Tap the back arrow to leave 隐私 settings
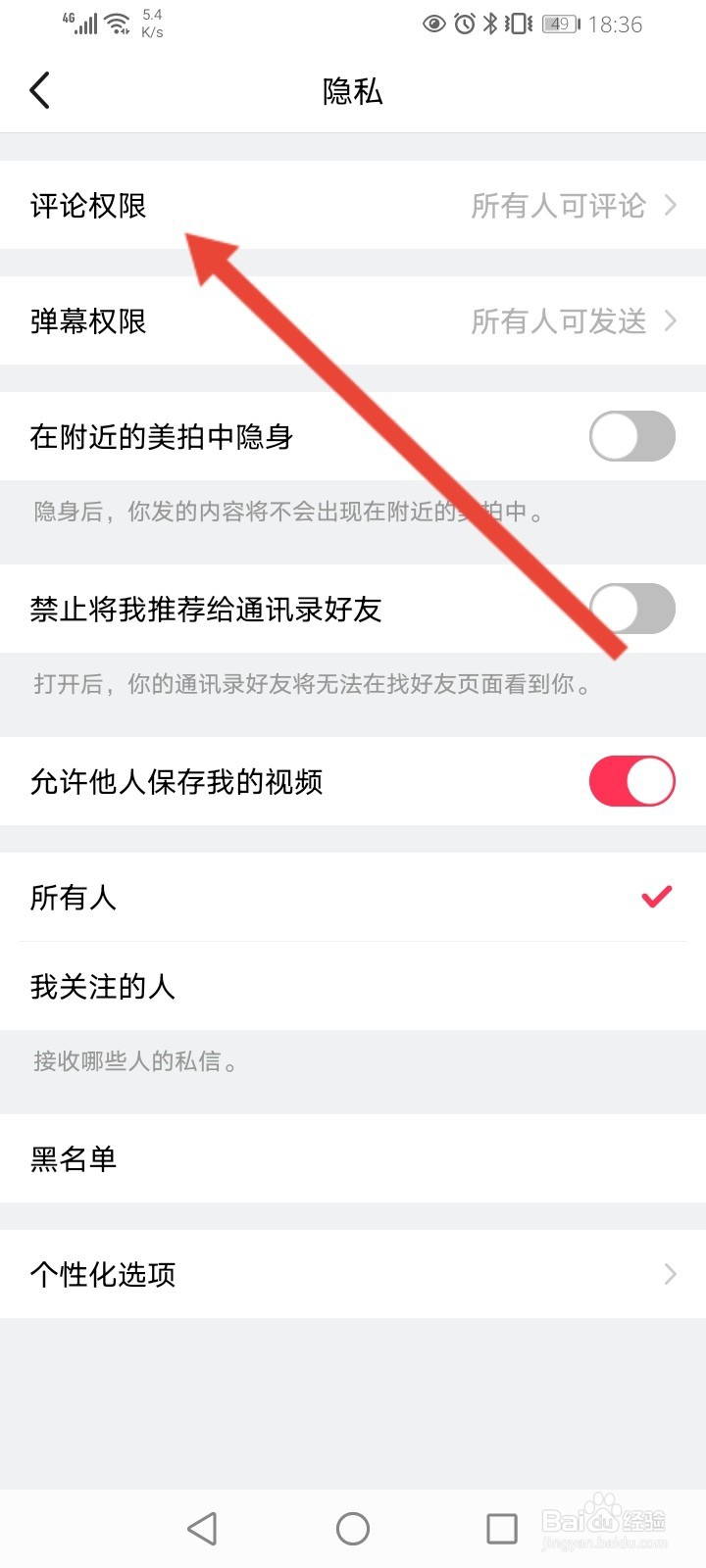 [39, 89]
